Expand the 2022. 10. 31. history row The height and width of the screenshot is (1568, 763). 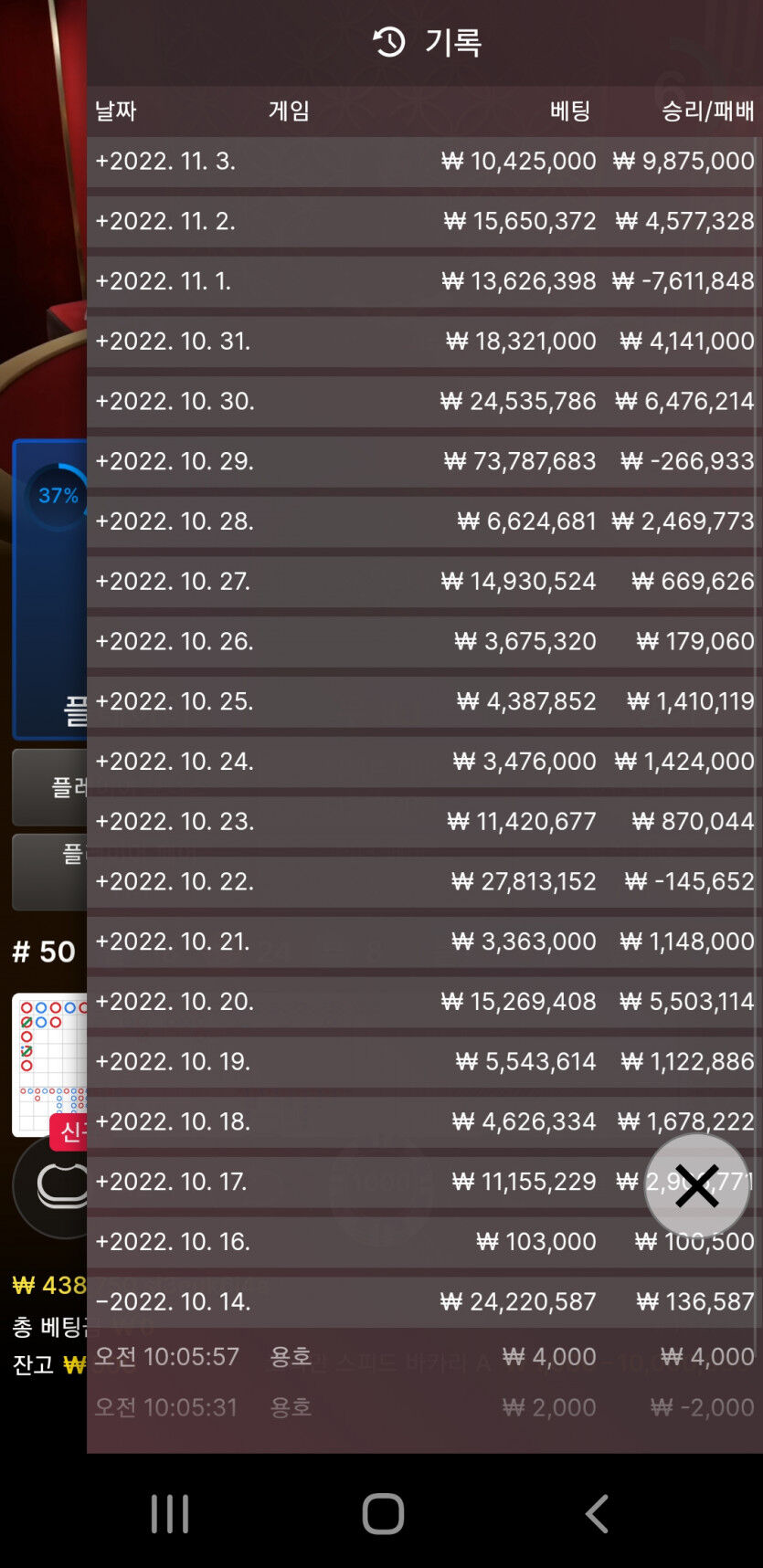click(424, 342)
